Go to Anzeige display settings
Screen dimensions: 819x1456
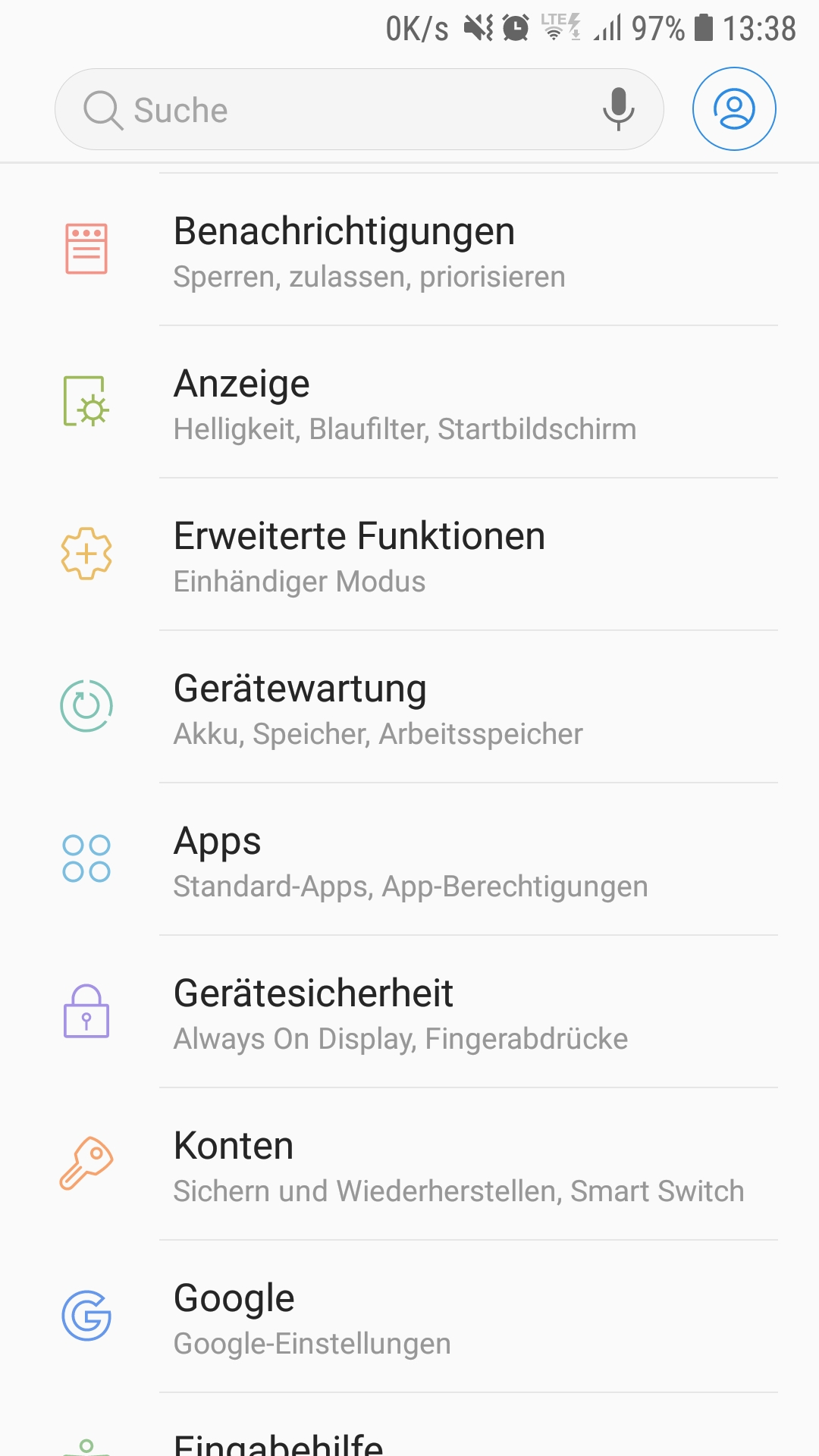point(409,403)
